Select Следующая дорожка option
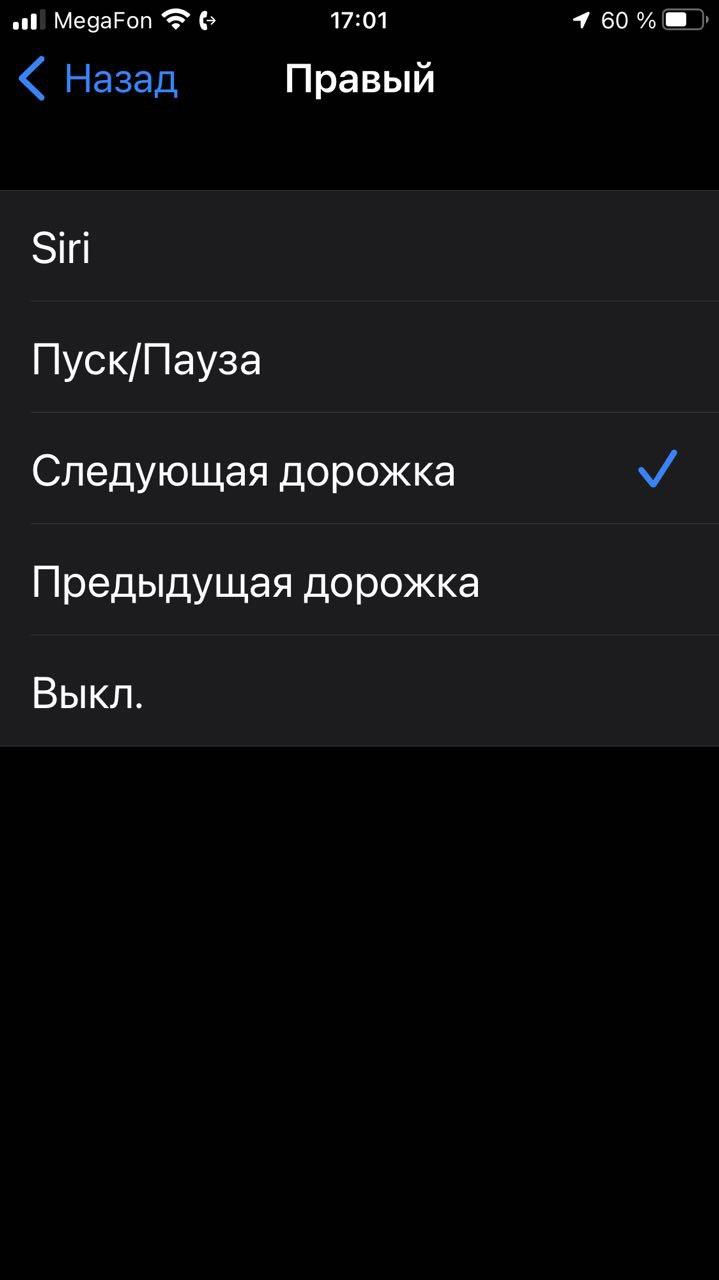 pos(359,468)
